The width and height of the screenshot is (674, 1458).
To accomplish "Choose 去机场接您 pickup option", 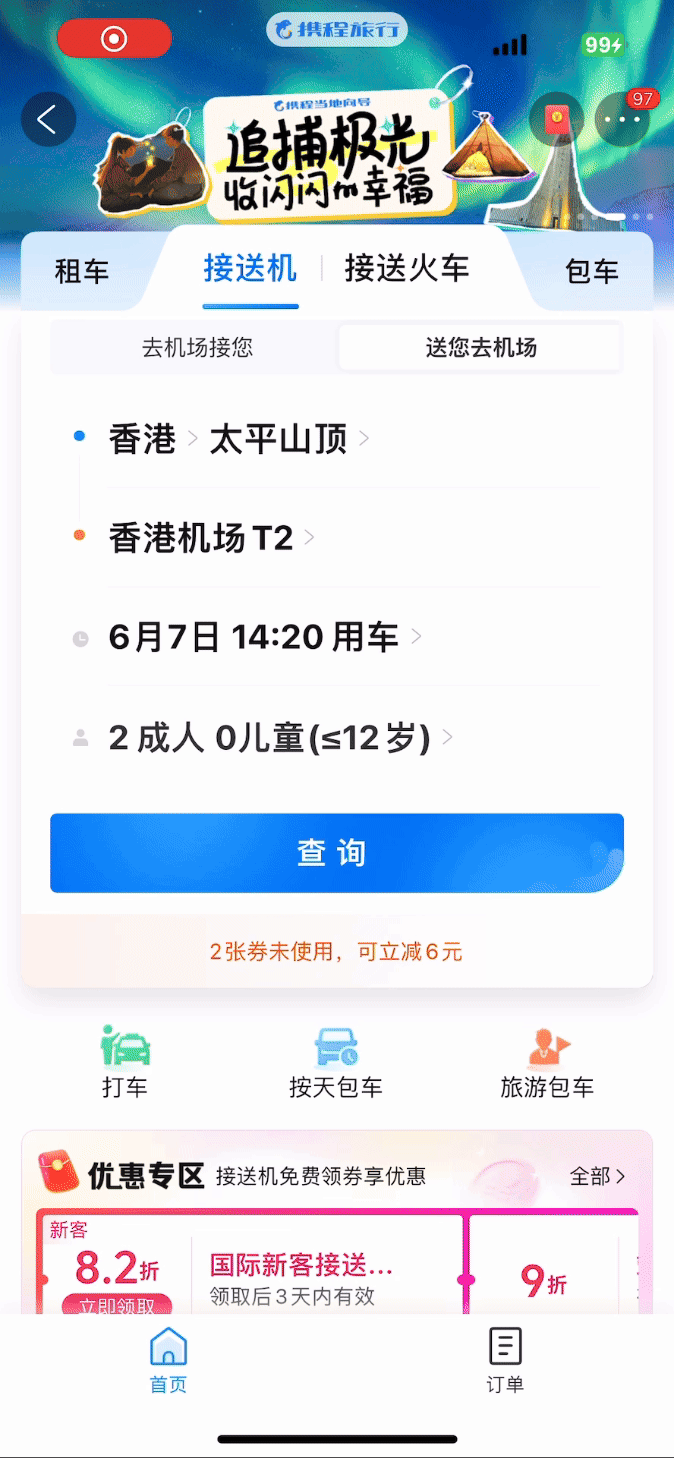I will [197, 348].
